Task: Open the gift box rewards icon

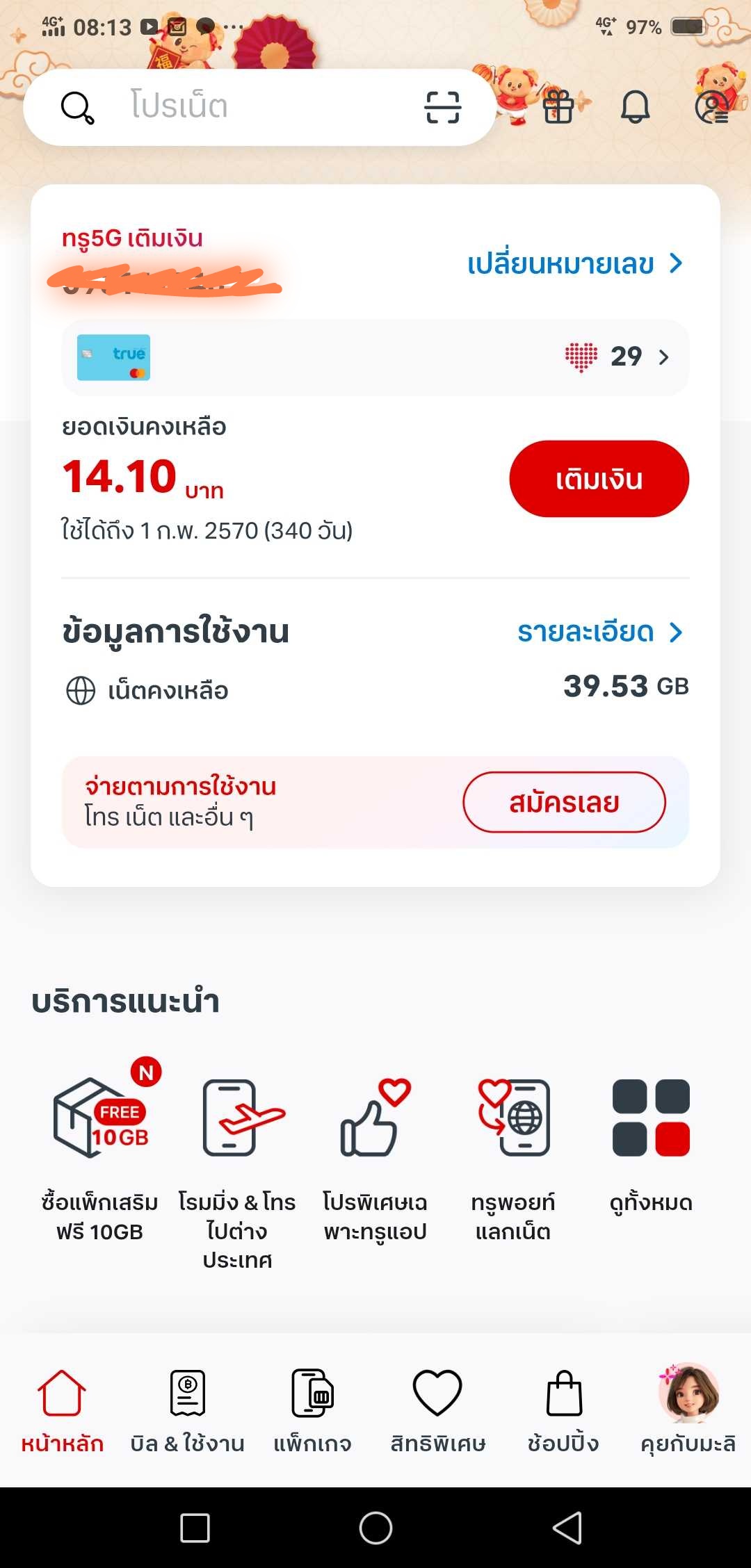Action: tap(558, 107)
